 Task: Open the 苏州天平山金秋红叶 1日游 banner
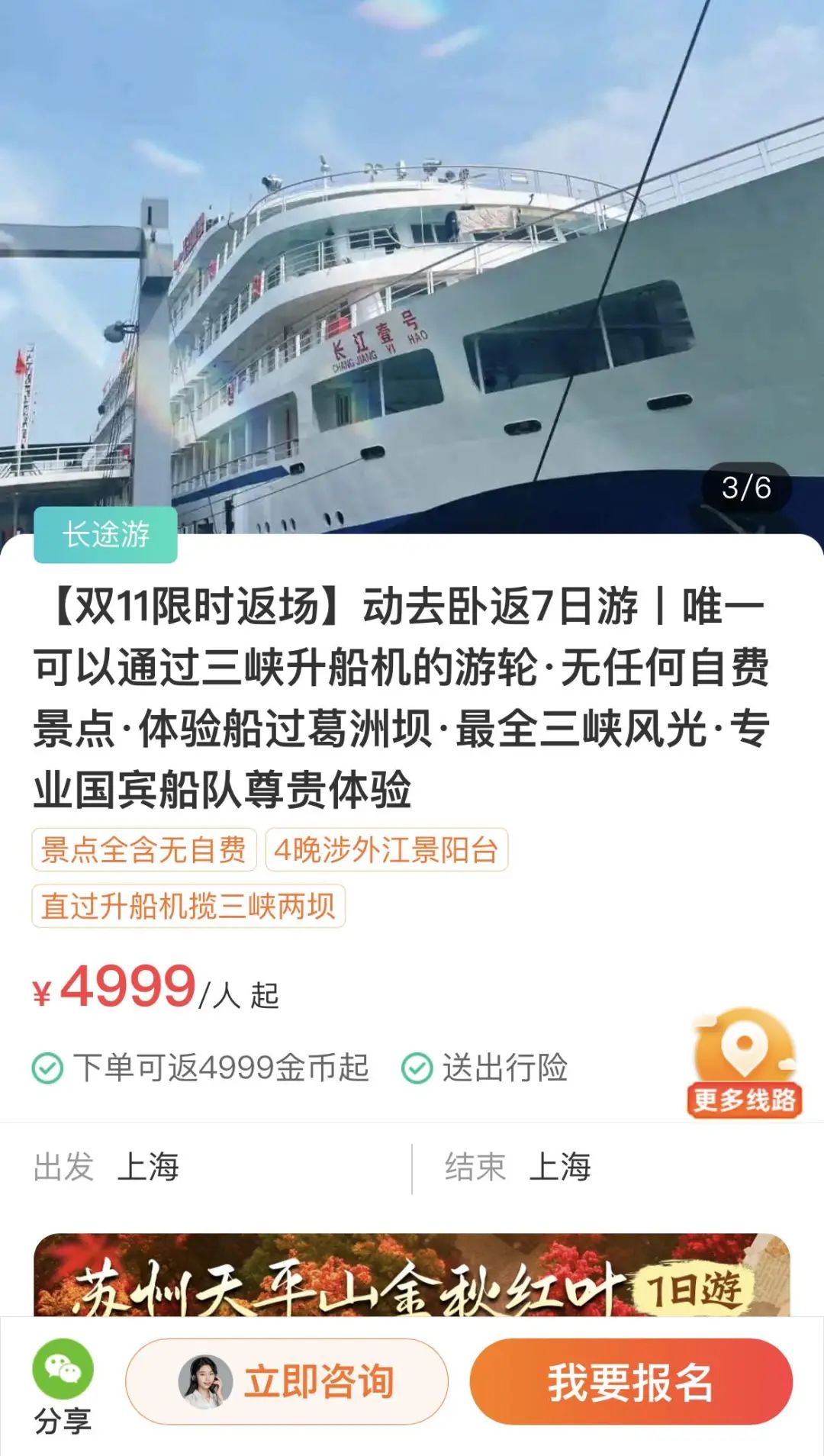tap(412, 1274)
